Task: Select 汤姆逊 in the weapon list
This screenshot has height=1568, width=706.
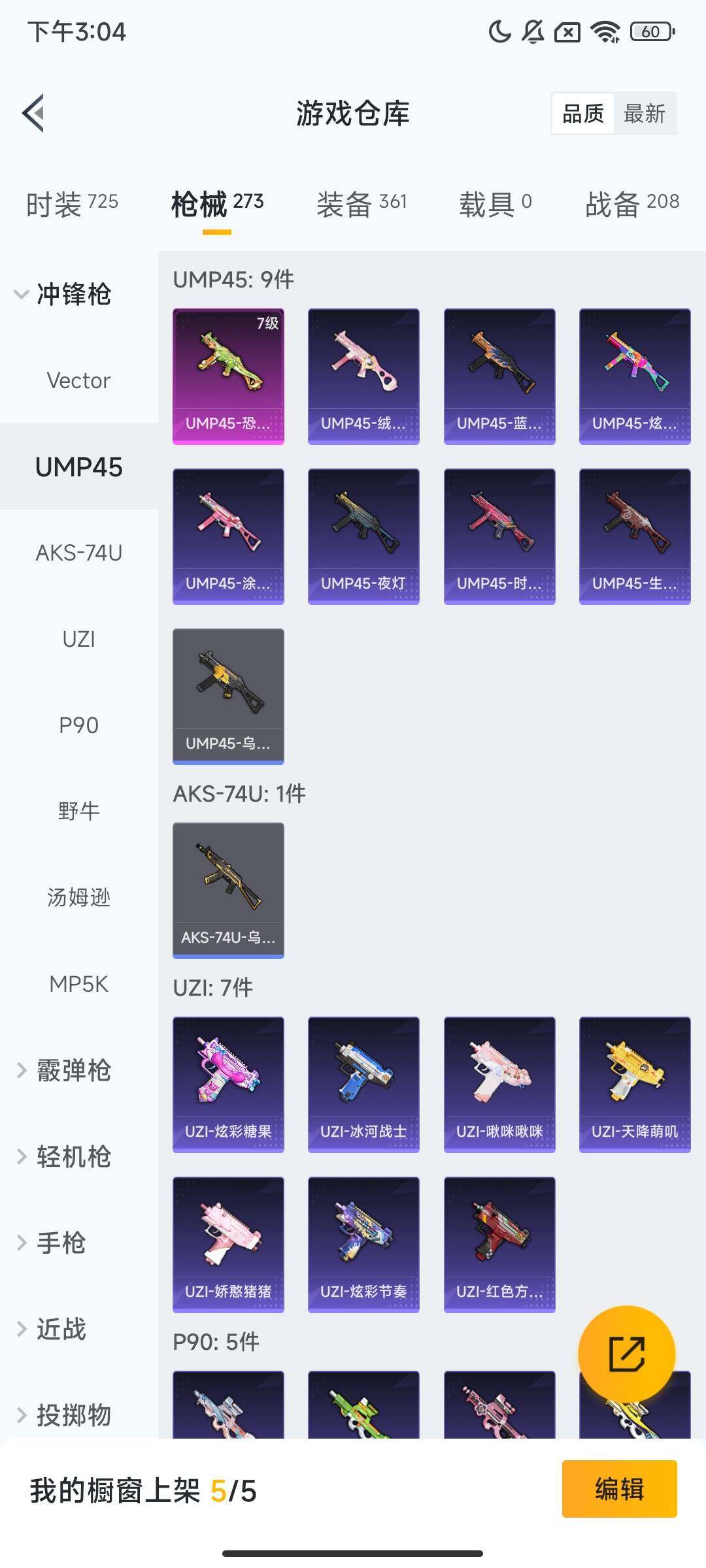Action: [x=78, y=897]
